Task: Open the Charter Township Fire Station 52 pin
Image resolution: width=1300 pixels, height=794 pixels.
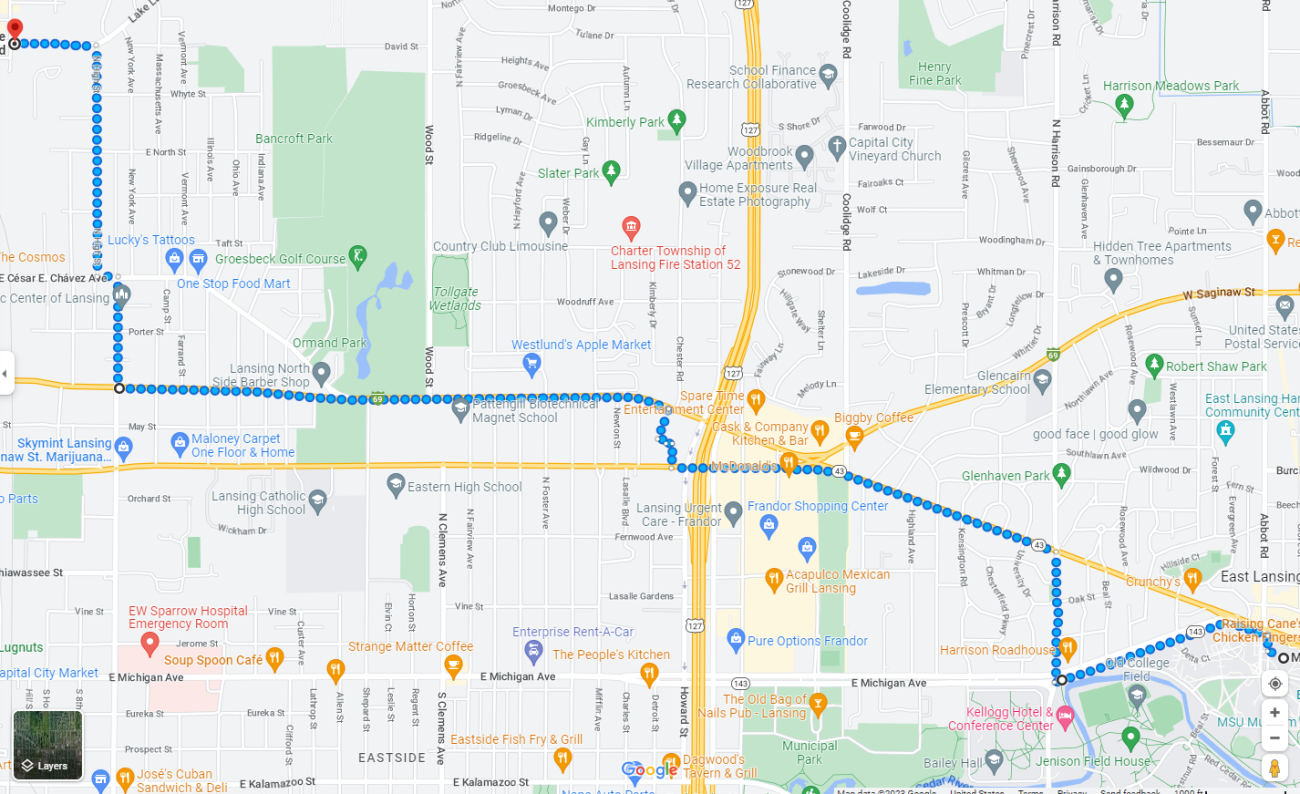Action: coord(630,226)
